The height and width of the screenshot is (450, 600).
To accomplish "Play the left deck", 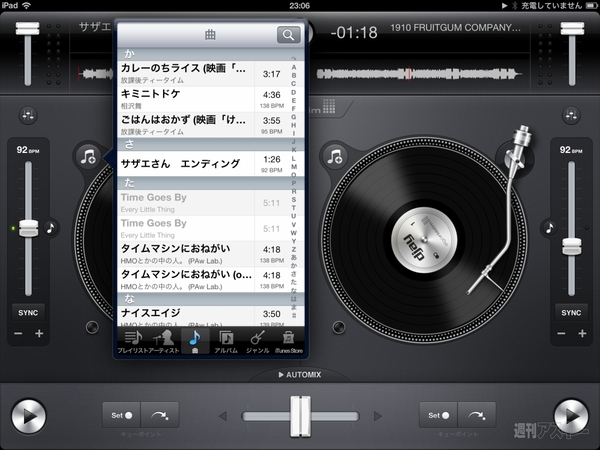I will 29,414.
